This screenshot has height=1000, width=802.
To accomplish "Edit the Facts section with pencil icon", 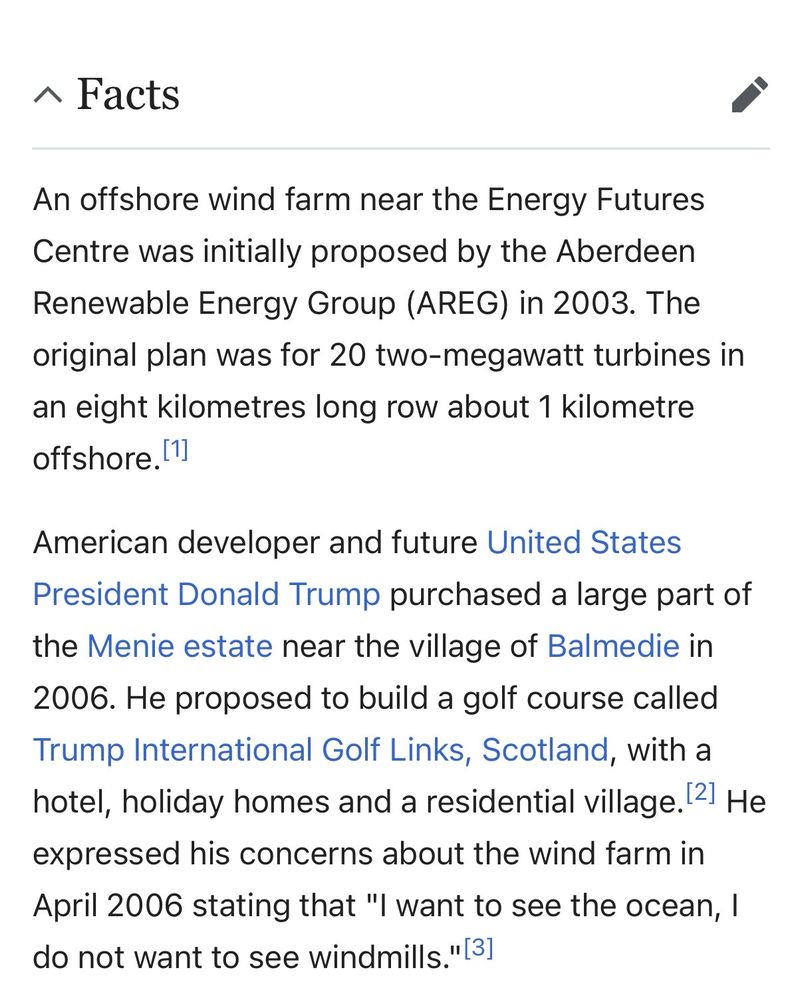I will coord(750,95).
